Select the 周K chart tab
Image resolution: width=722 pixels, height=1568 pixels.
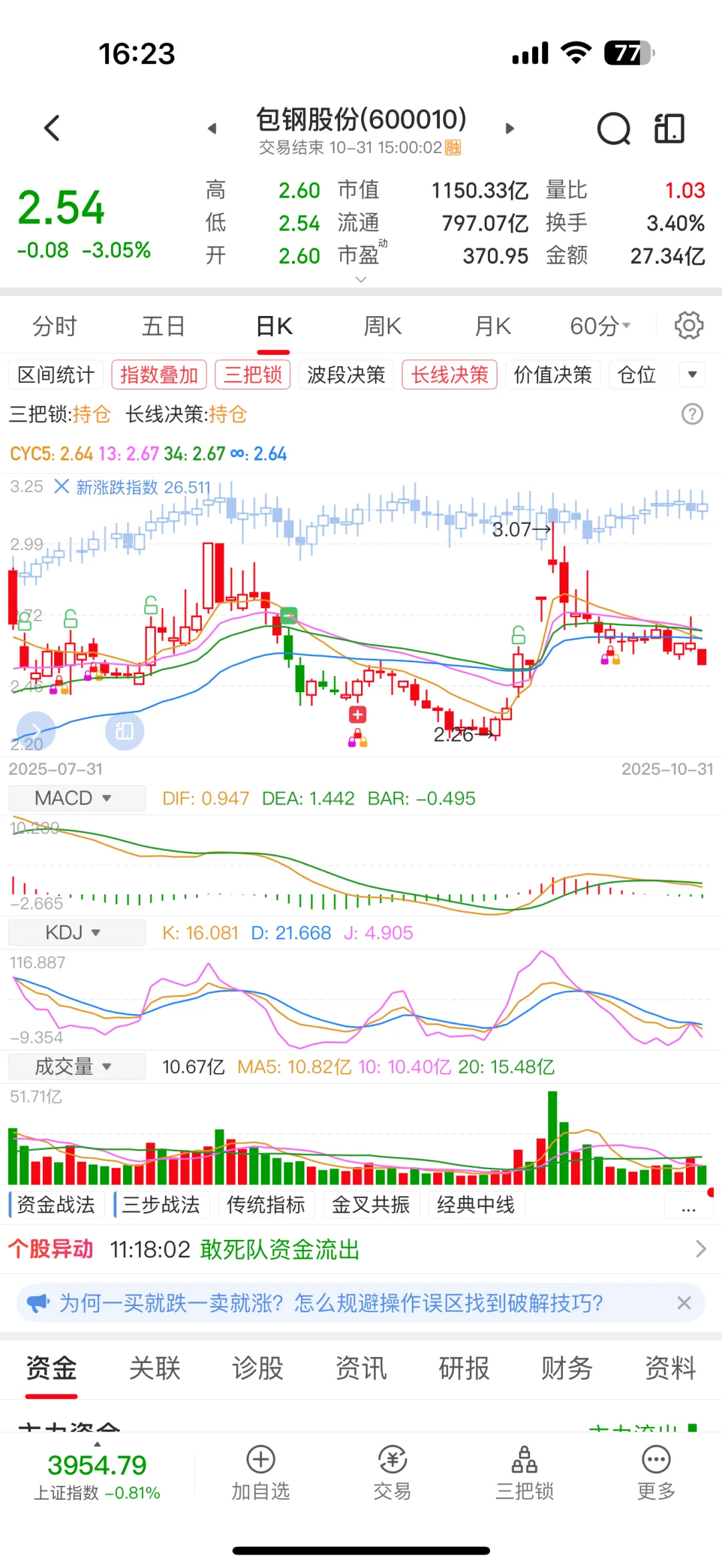click(382, 327)
